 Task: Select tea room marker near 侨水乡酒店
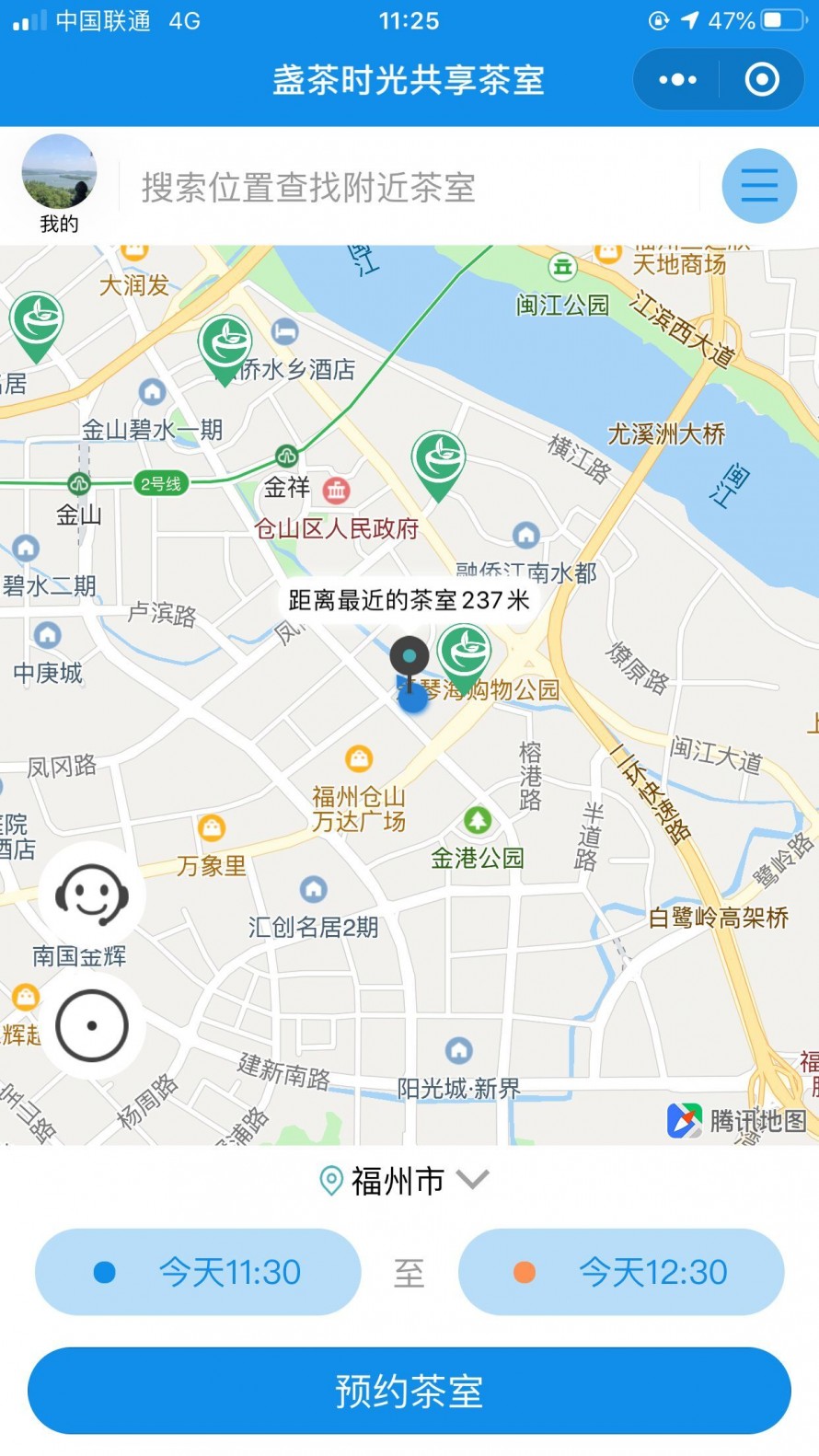pyautogui.click(x=225, y=344)
